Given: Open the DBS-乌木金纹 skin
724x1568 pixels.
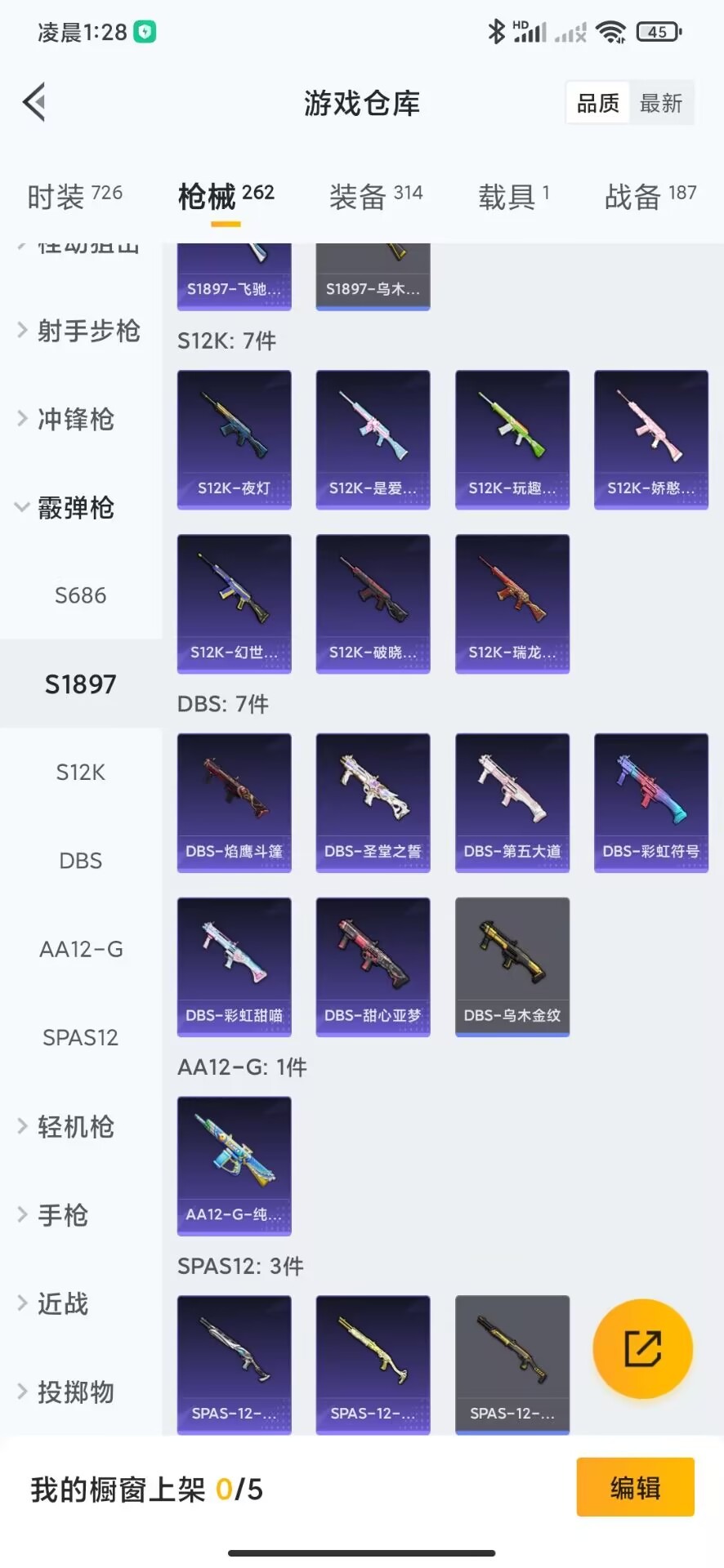Looking at the screenshot, I should pos(512,966).
